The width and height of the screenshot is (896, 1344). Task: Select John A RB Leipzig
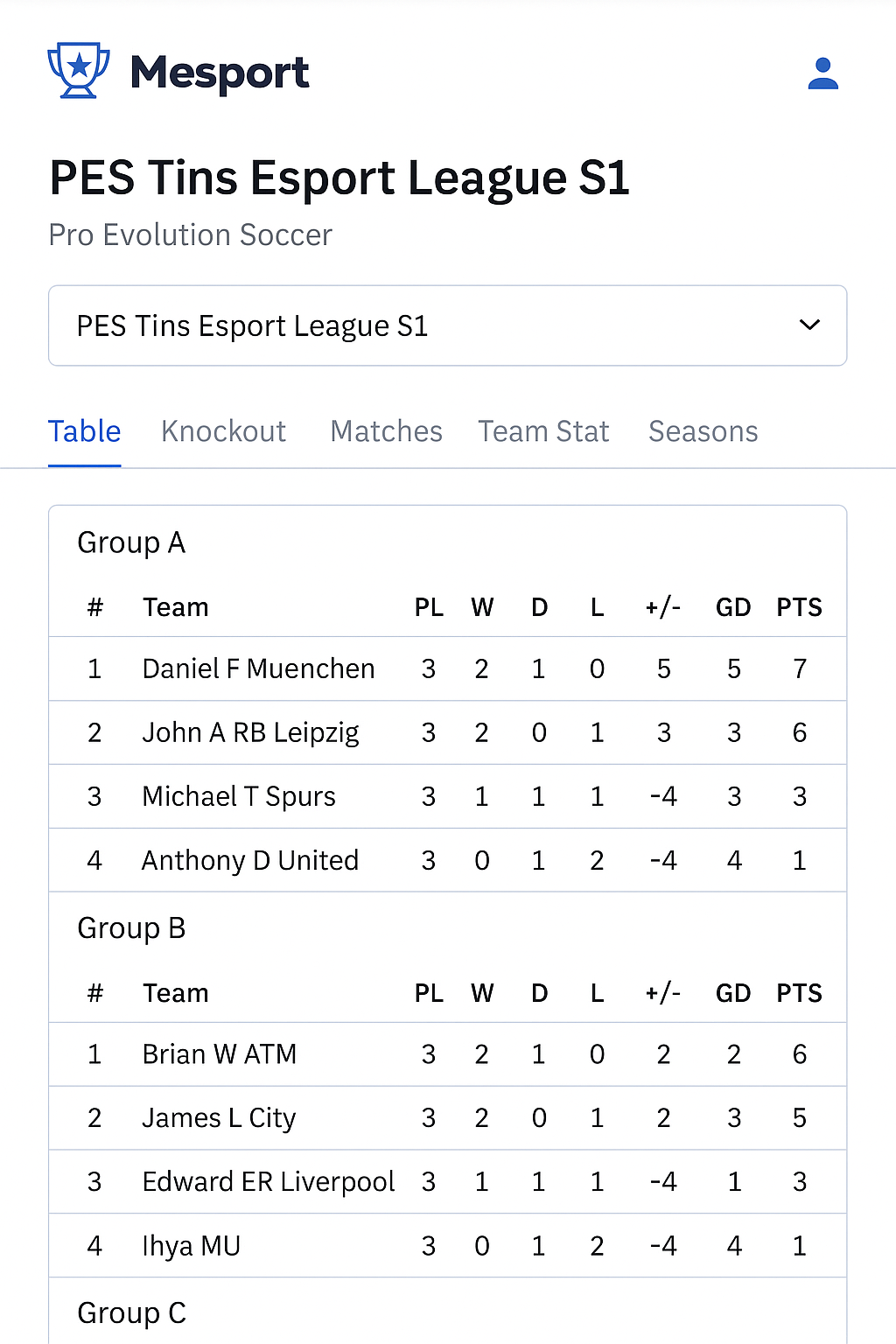(x=250, y=732)
